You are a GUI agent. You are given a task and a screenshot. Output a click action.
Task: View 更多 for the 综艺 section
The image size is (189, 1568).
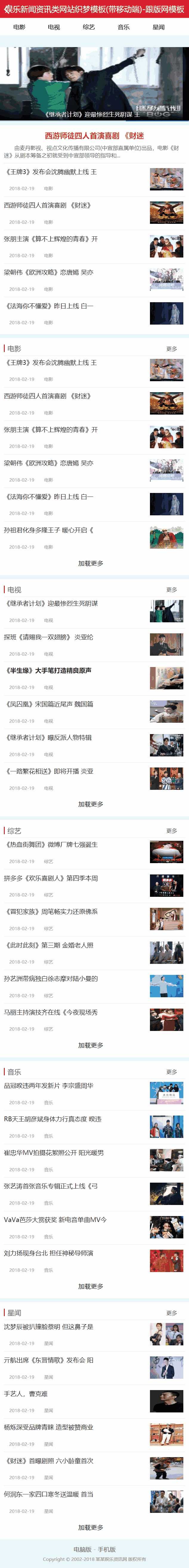tap(172, 831)
